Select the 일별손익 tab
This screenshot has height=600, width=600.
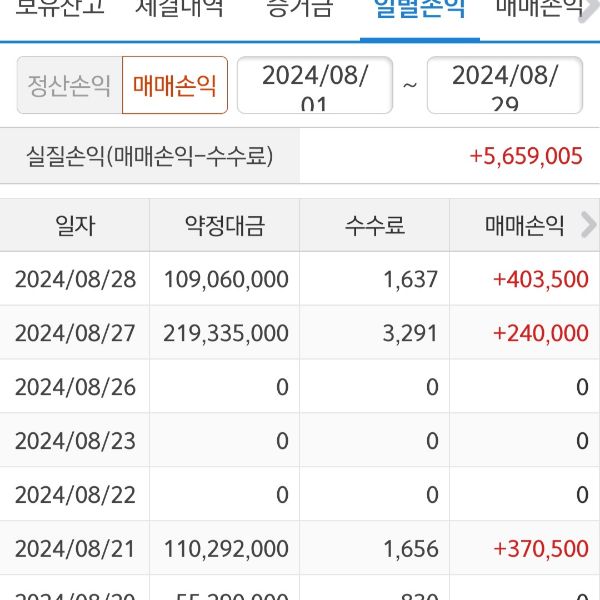[x=419, y=12]
